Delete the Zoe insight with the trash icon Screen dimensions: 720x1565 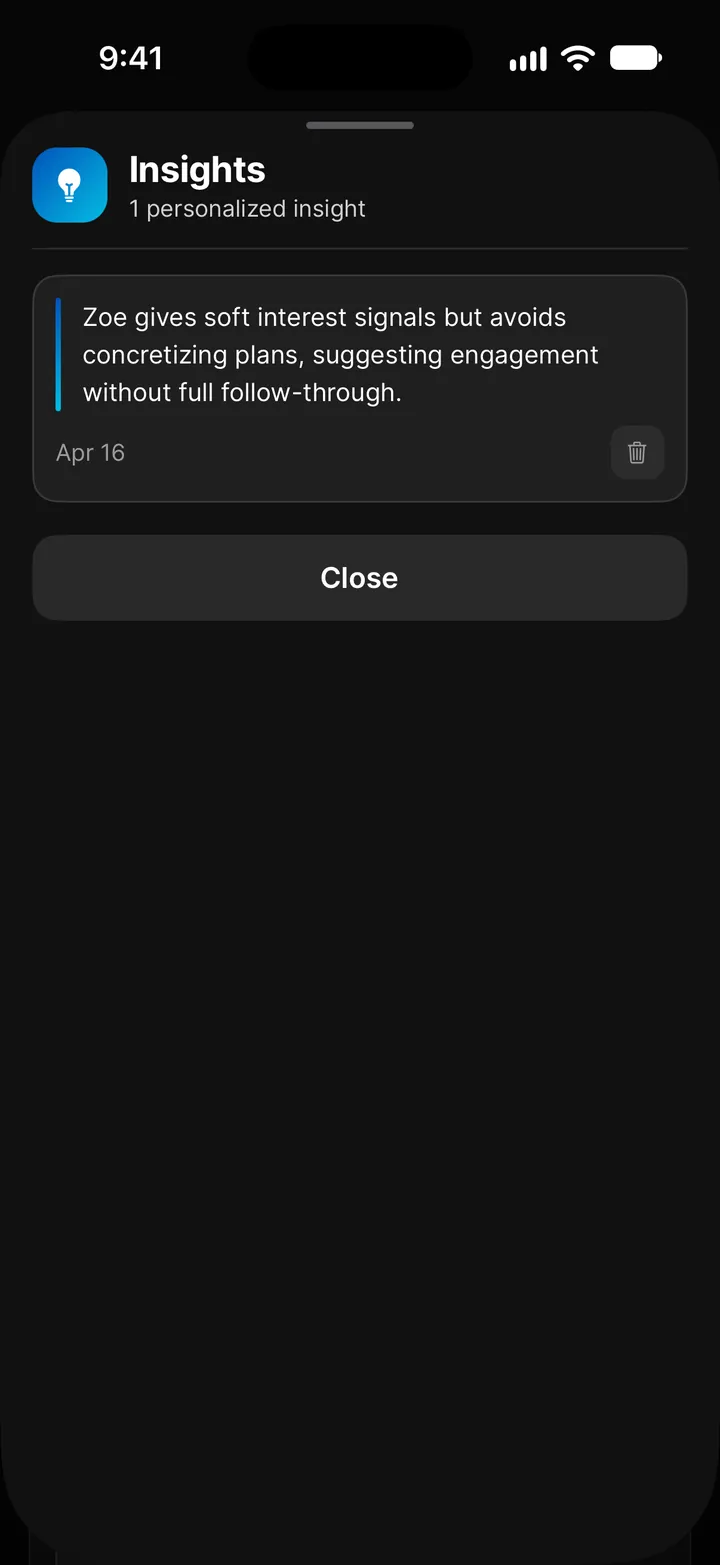637,453
